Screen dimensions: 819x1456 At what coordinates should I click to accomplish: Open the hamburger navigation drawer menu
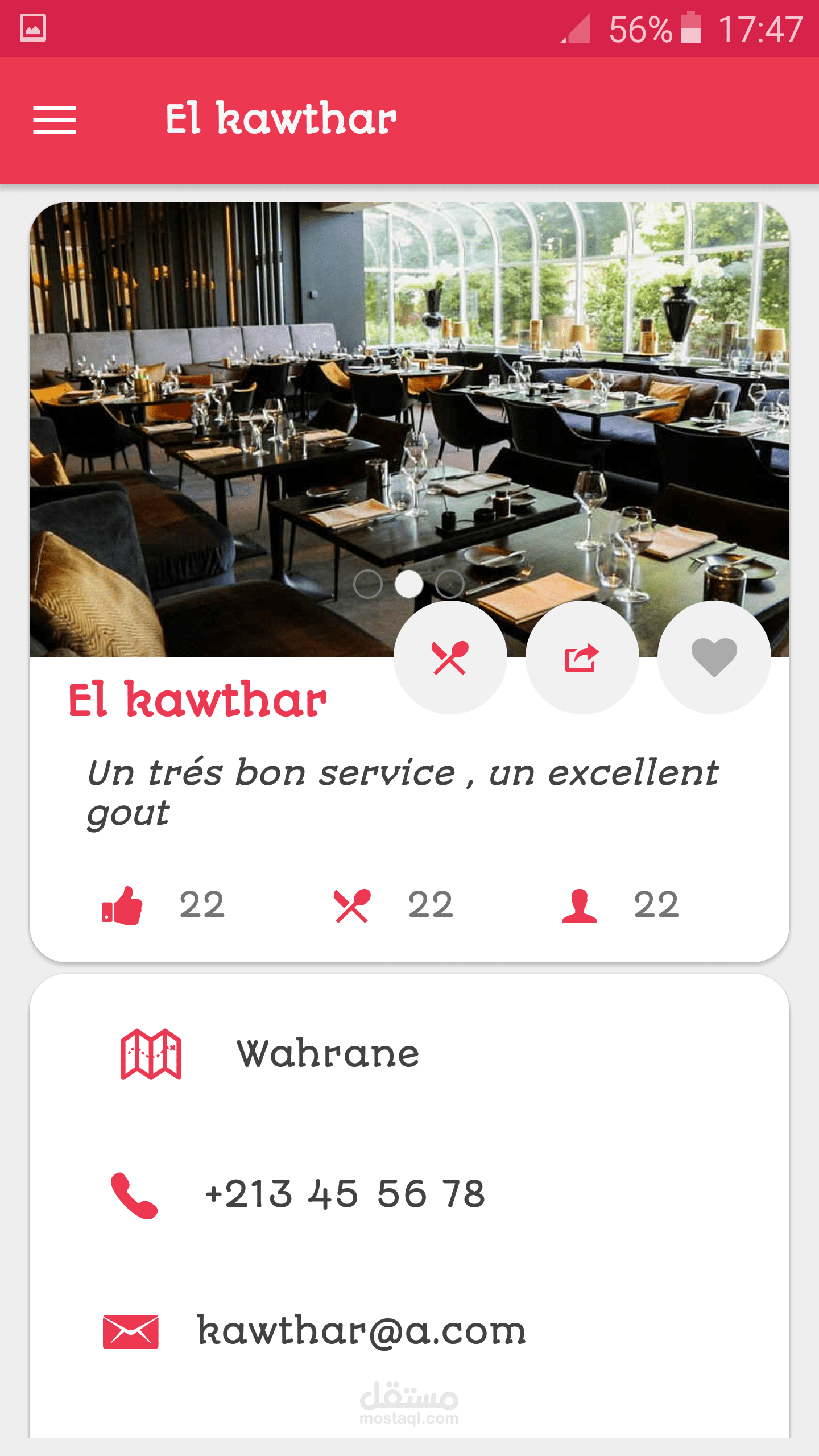55,120
